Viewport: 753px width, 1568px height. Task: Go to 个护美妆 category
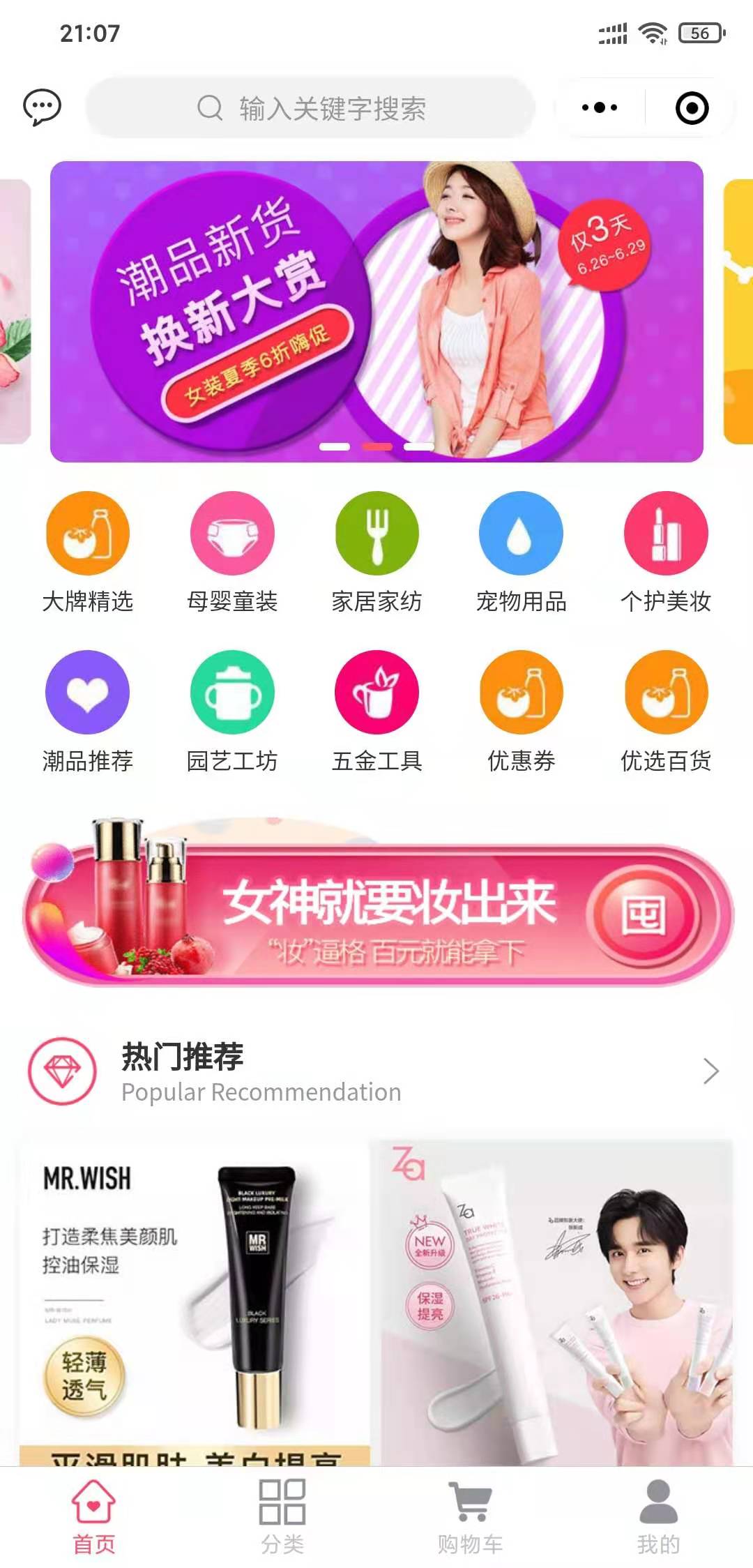(666, 551)
